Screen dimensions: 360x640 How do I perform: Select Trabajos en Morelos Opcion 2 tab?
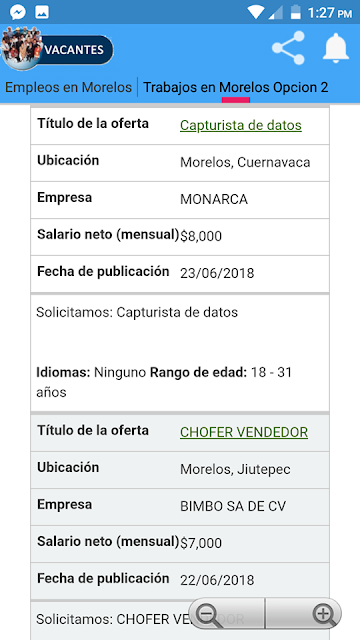(x=236, y=87)
